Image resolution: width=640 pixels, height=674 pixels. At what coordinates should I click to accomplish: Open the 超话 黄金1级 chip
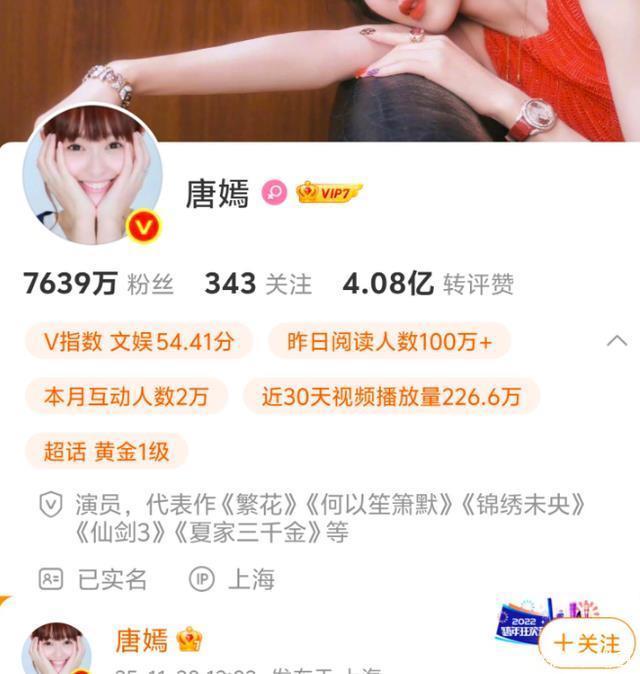[105, 451]
